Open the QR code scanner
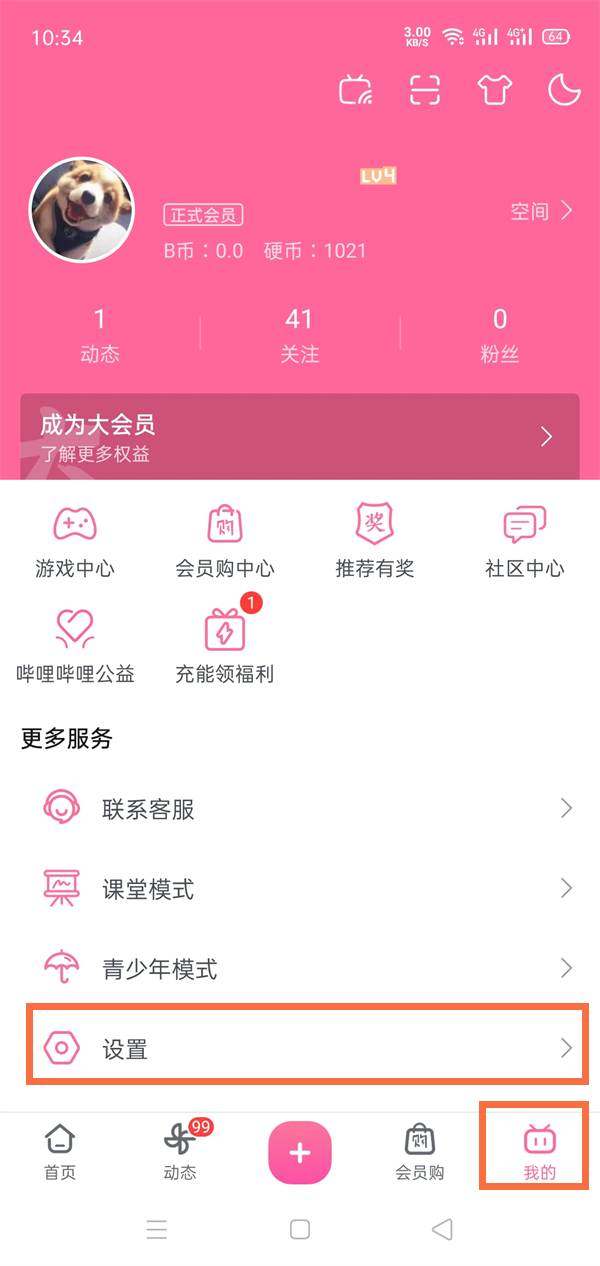Screen dimensions: 600x1266 click(x=425, y=91)
